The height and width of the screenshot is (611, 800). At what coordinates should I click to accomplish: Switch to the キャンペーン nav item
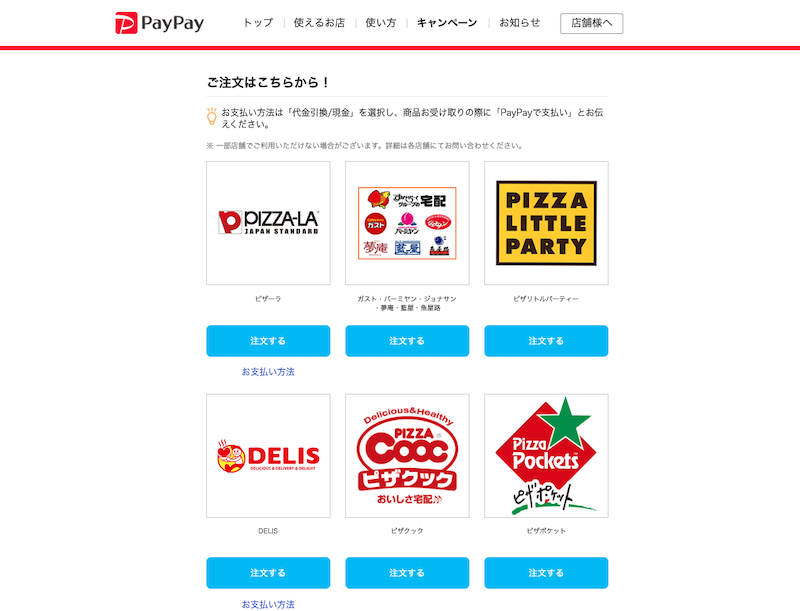click(x=447, y=22)
